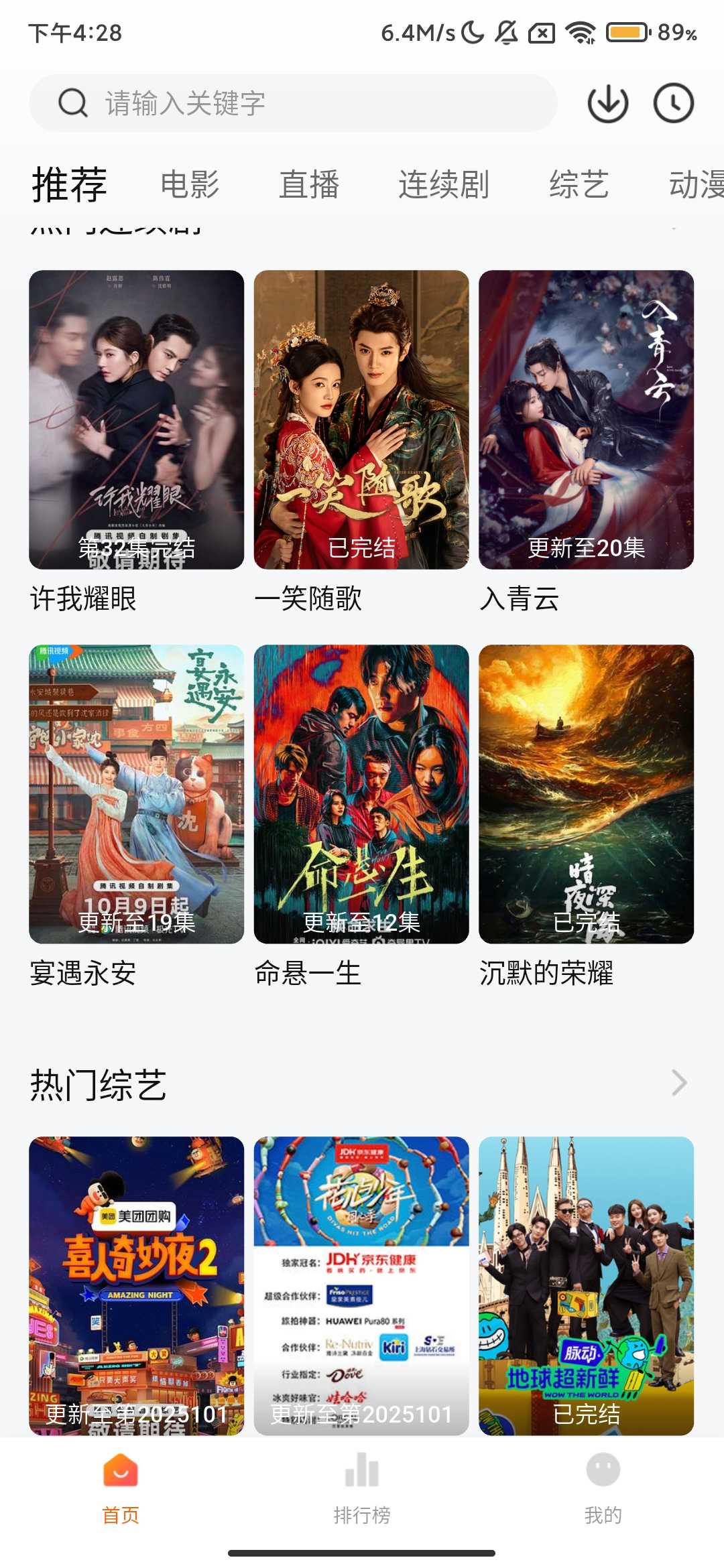Open the downloads icon
The height and width of the screenshot is (1568, 724).
point(607,103)
